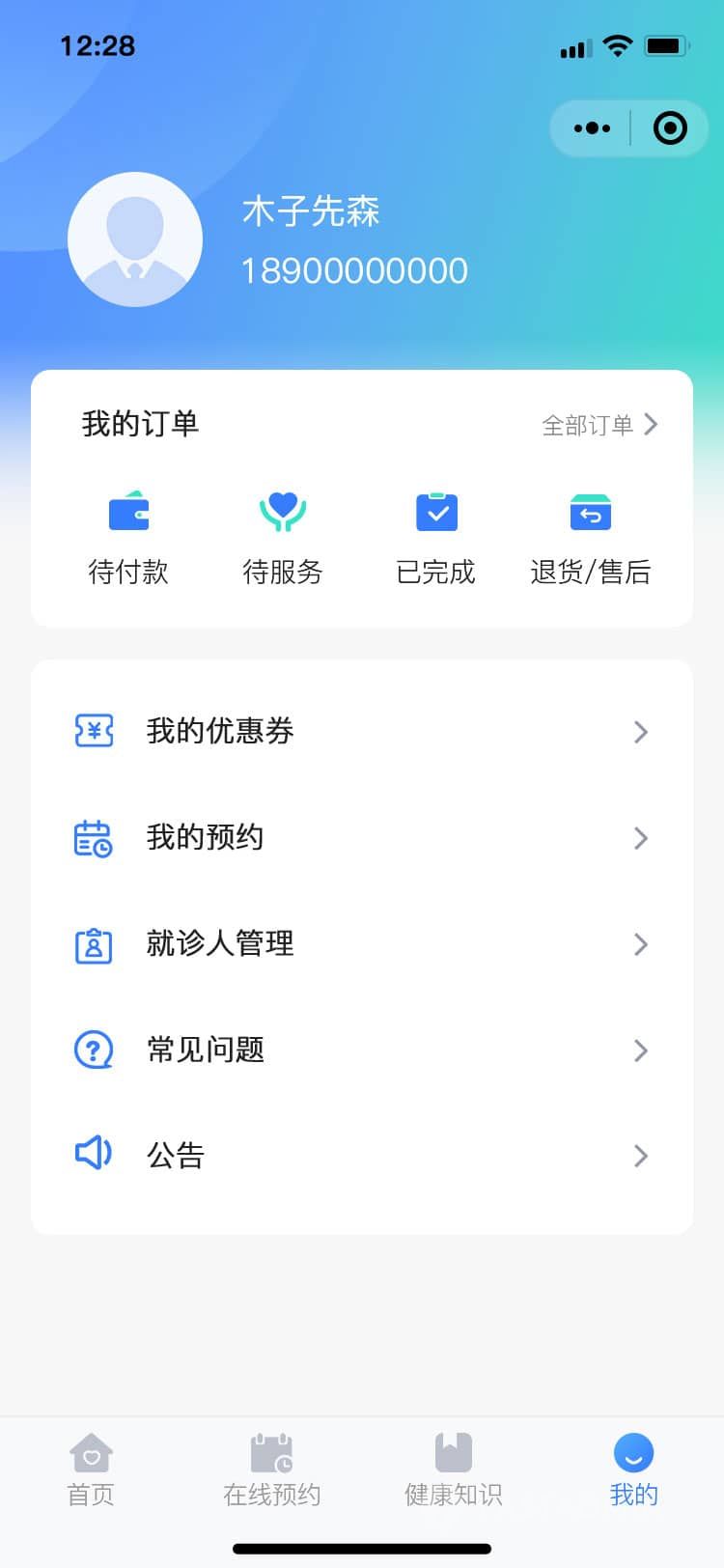Screen dimensions: 724x1568
Task: Tap the profile avatar picture
Action: click(x=135, y=239)
